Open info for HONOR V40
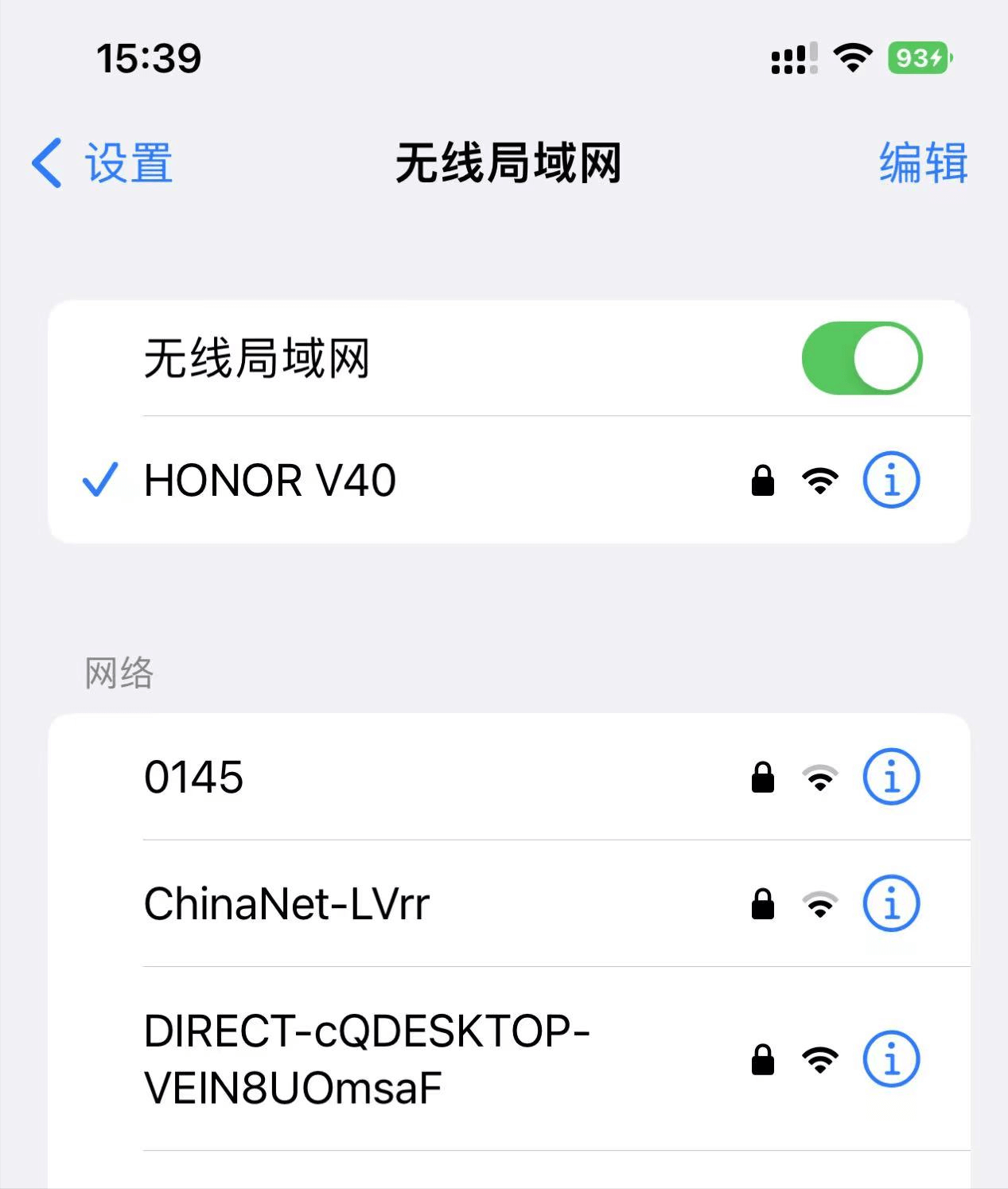 [891, 481]
